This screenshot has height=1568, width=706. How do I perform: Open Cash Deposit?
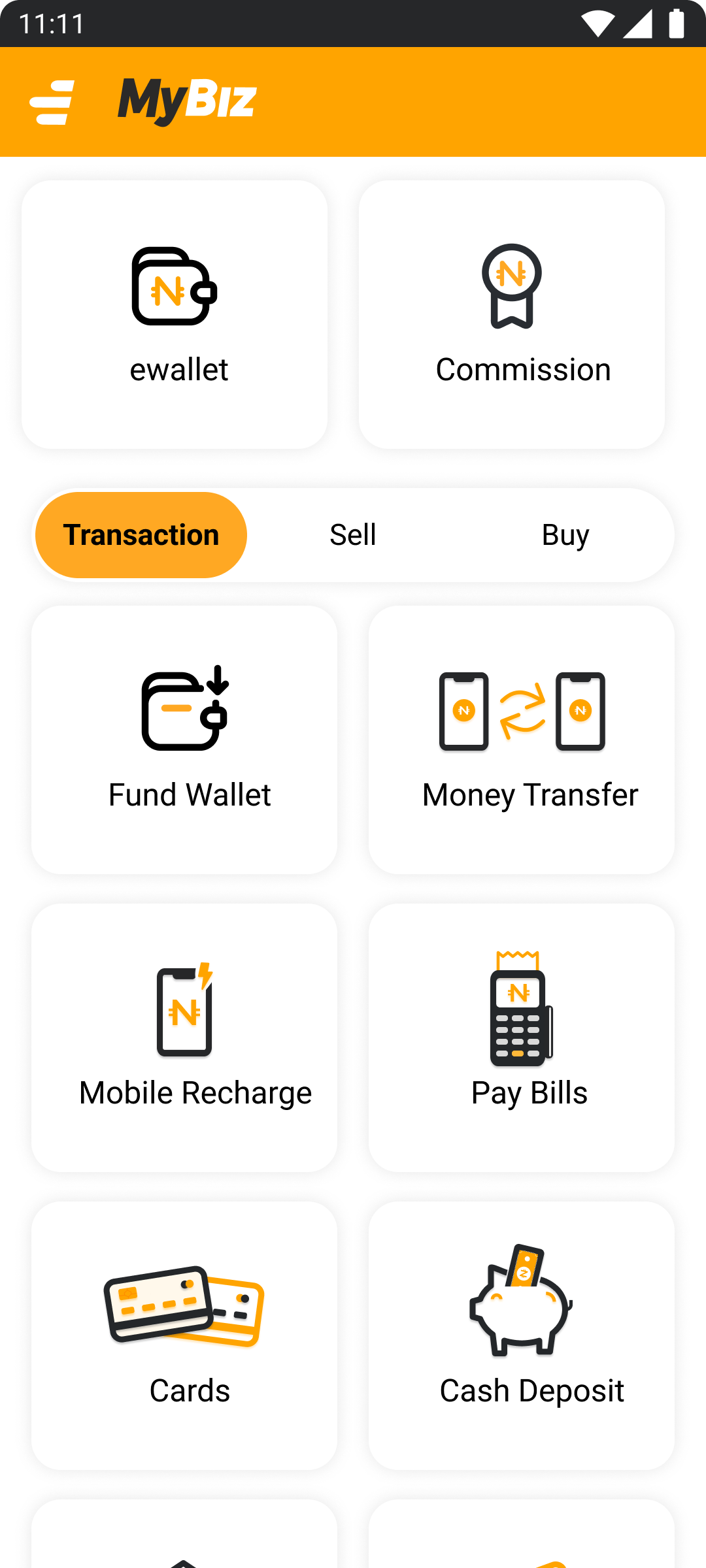522,1335
